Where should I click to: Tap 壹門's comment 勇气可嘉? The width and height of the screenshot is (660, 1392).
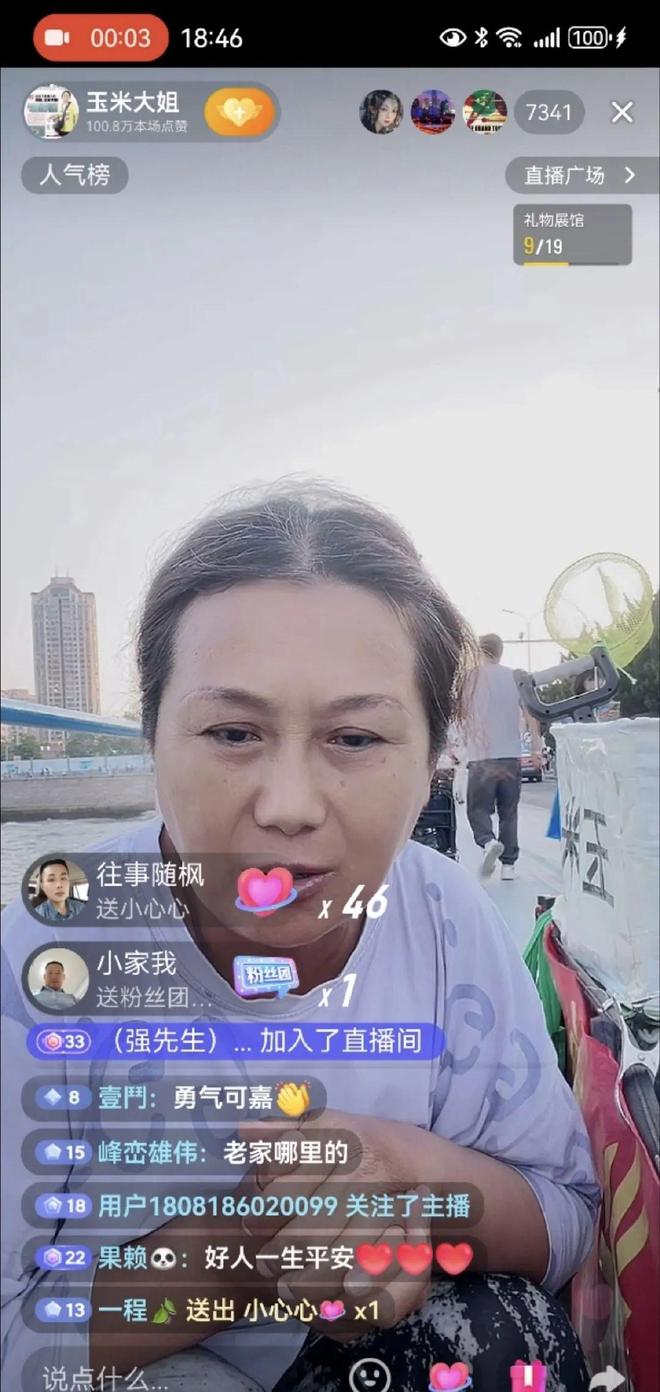point(173,1098)
